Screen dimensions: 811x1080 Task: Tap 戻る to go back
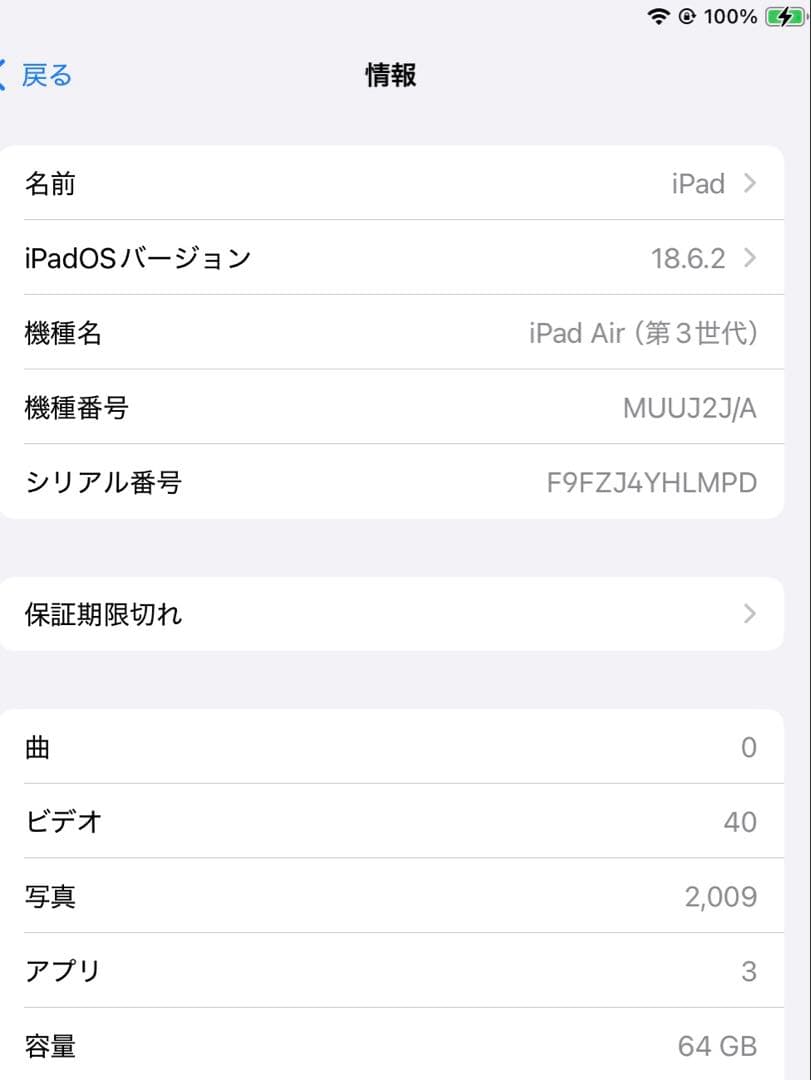(x=44, y=75)
